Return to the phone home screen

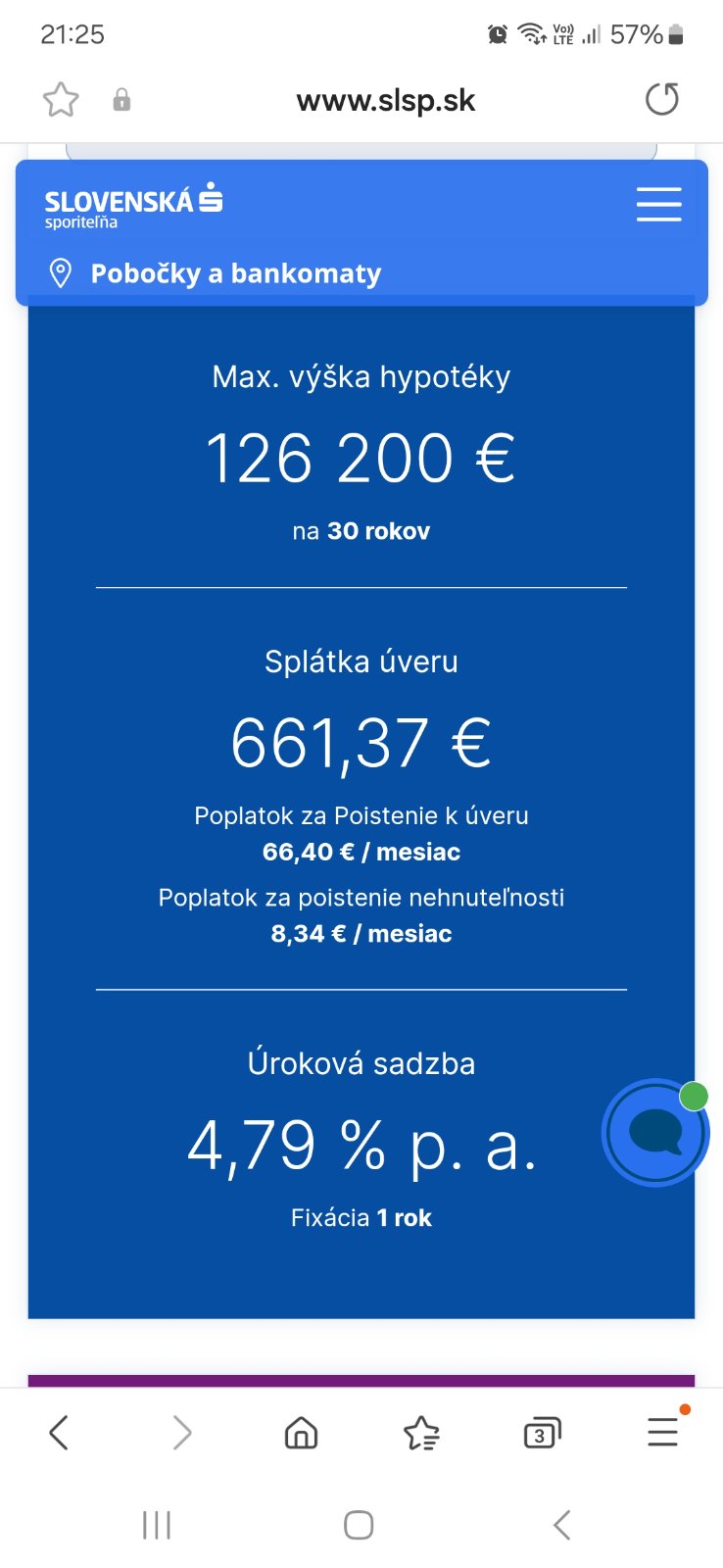(359, 1525)
